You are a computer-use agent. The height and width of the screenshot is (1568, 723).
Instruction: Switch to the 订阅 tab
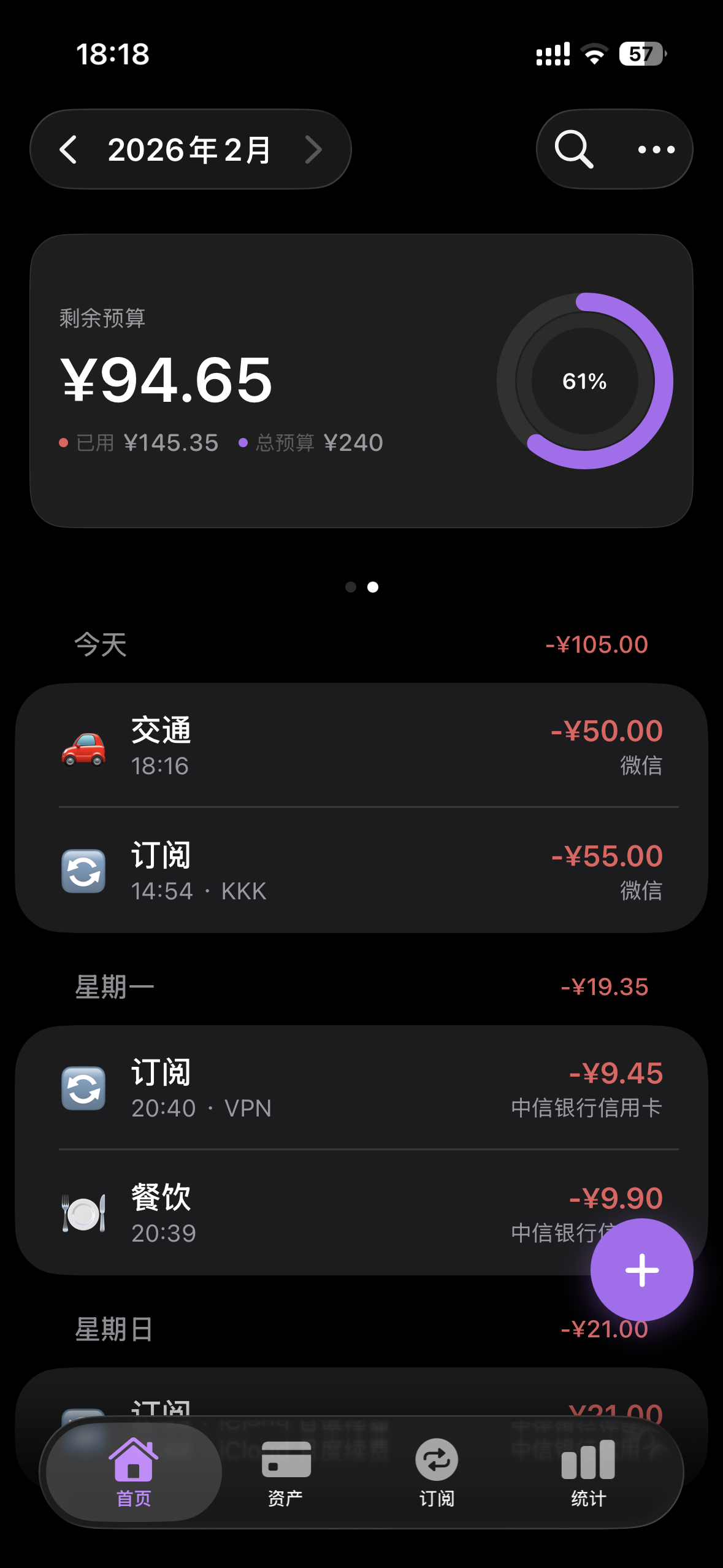[x=437, y=1472]
